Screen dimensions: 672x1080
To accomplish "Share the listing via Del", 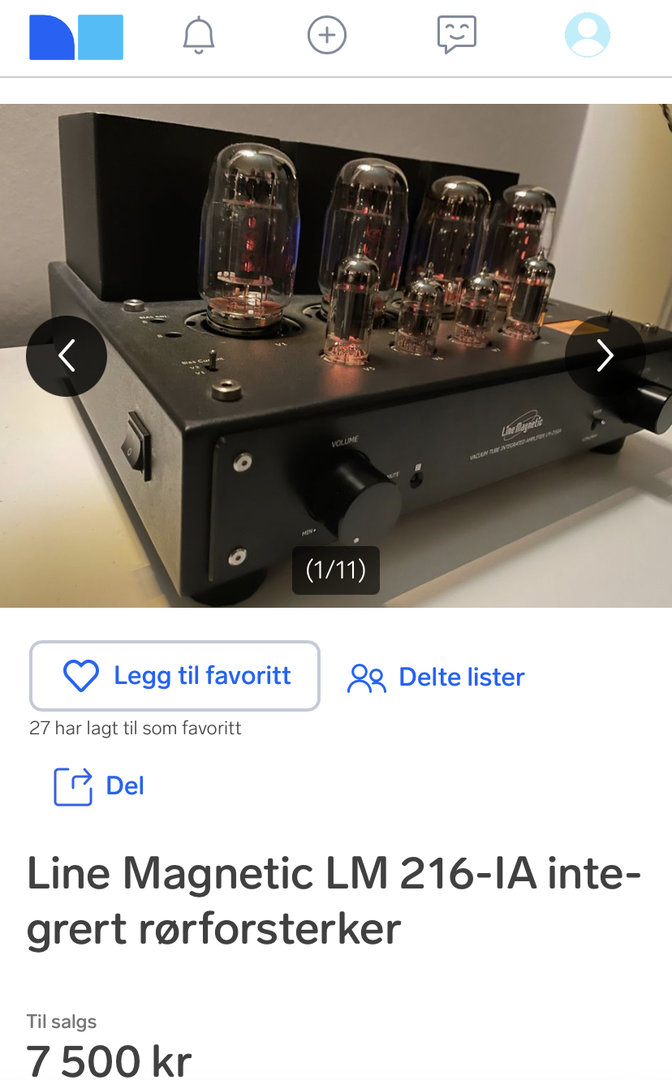I will [x=99, y=786].
